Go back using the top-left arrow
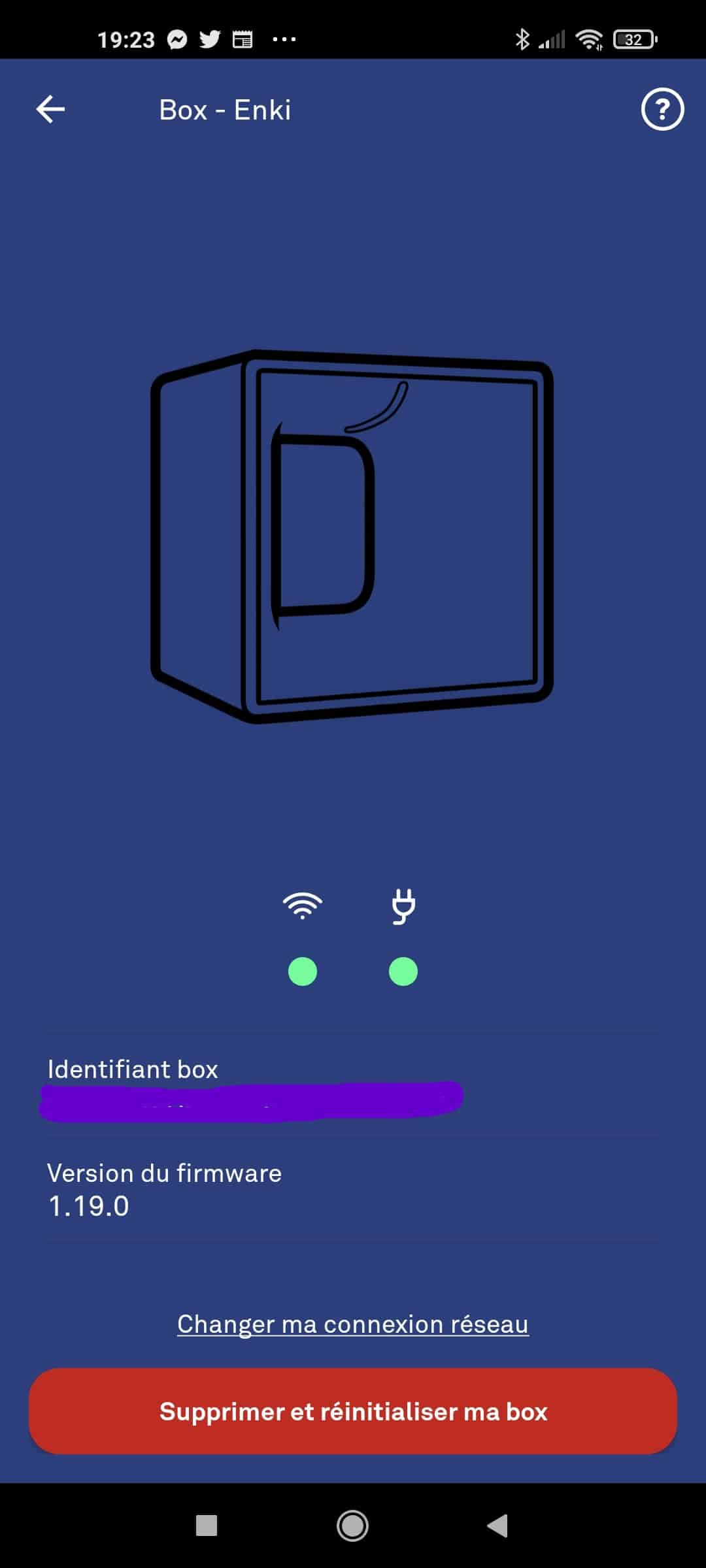The width and height of the screenshot is (706, 1568). click(x=50, y=109)
